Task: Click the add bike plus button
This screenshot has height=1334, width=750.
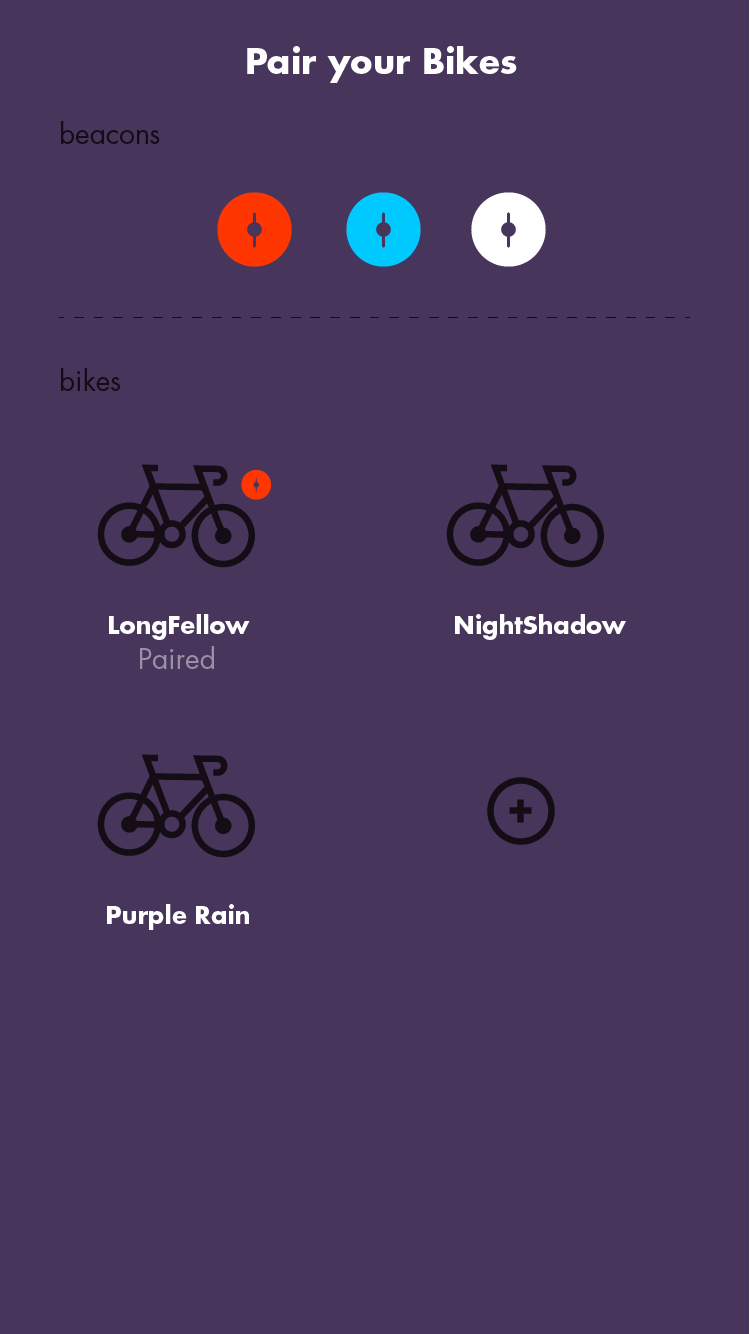Action: 521,811
